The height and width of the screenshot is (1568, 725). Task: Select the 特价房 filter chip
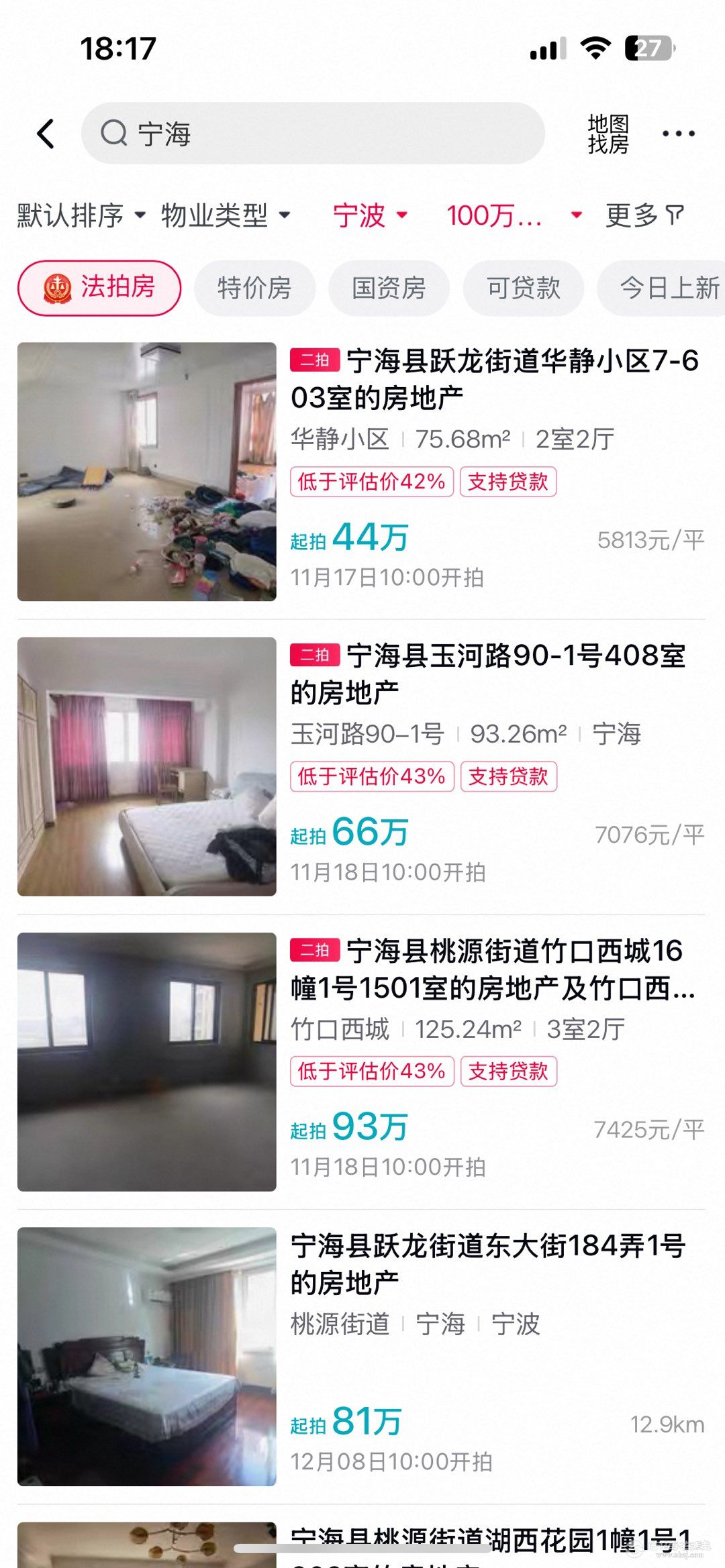(x=254, y=288)
